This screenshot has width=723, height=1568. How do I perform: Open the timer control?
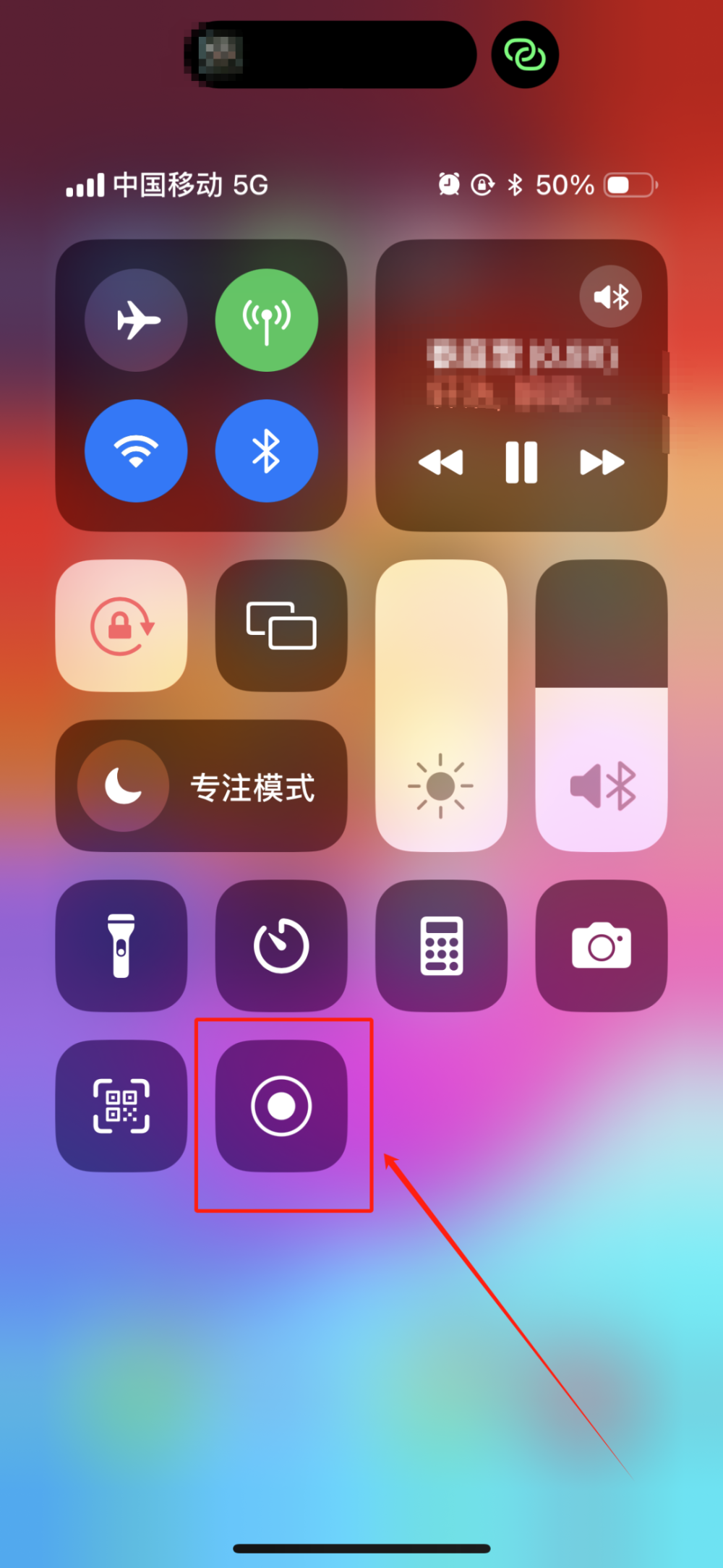[x=281, y=945]
